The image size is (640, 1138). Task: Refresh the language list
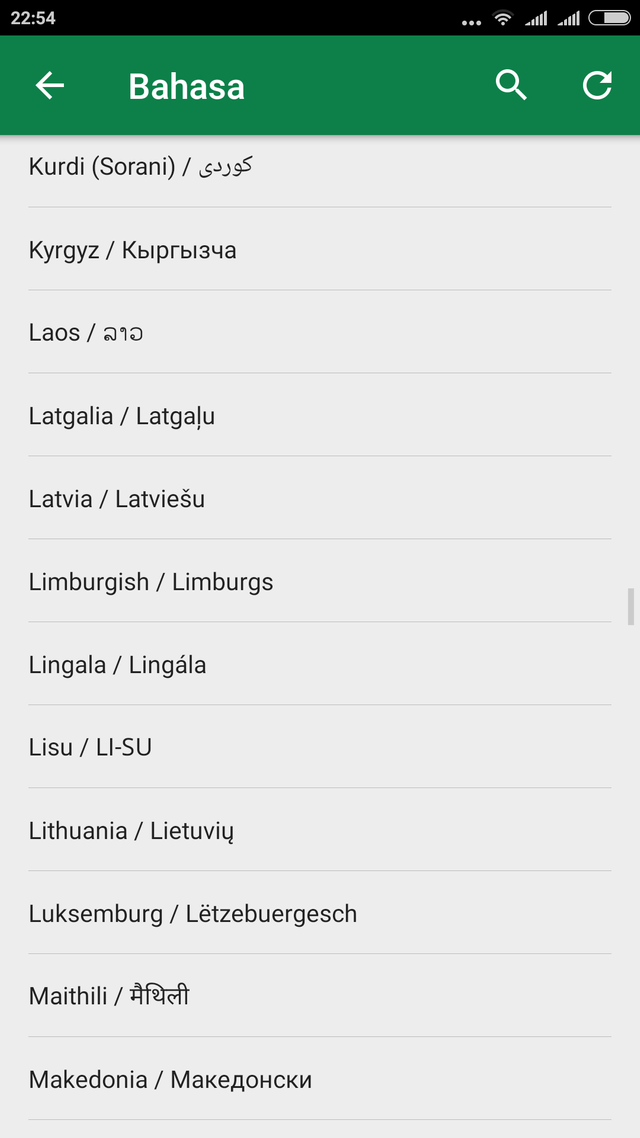[x=597, y=86]
